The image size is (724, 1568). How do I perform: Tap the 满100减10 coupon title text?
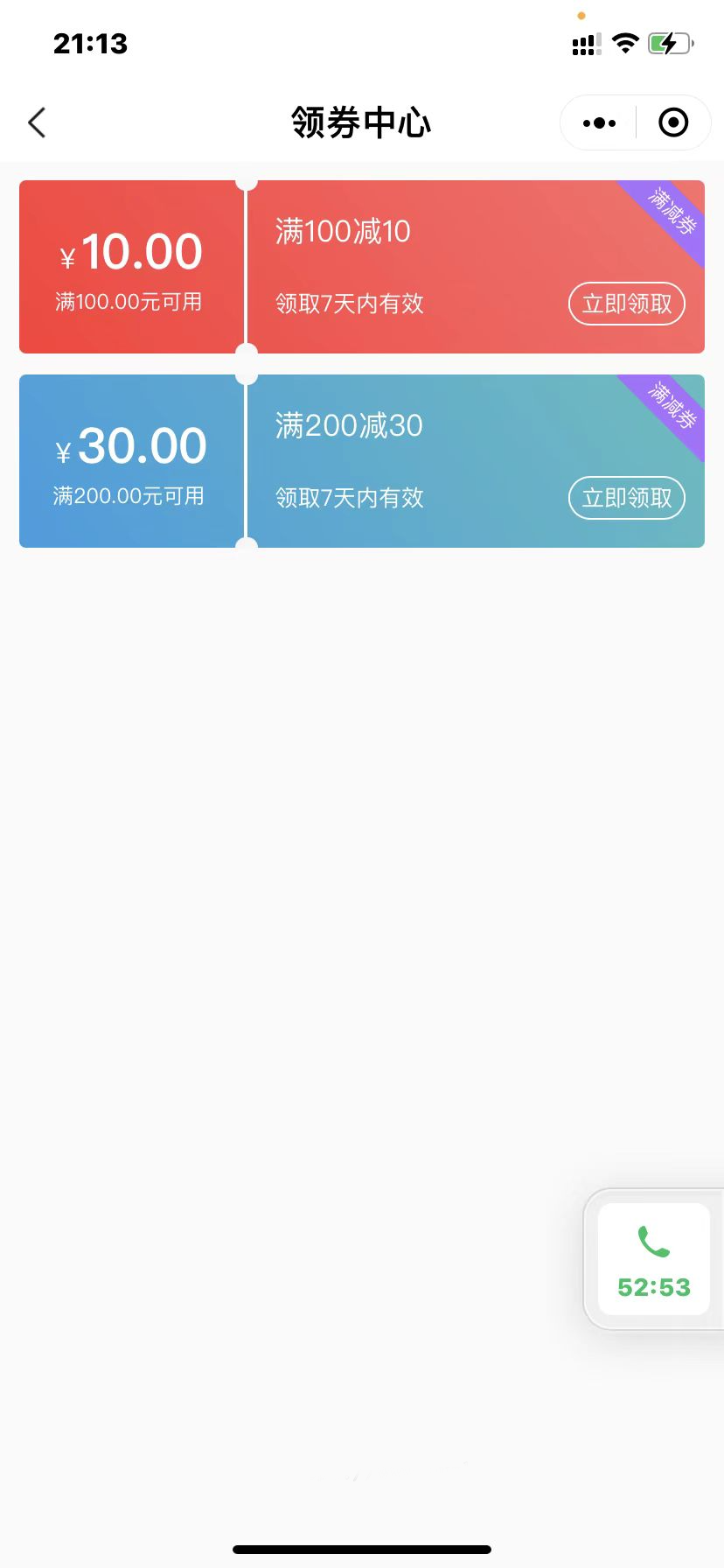(x=343, y=231)
